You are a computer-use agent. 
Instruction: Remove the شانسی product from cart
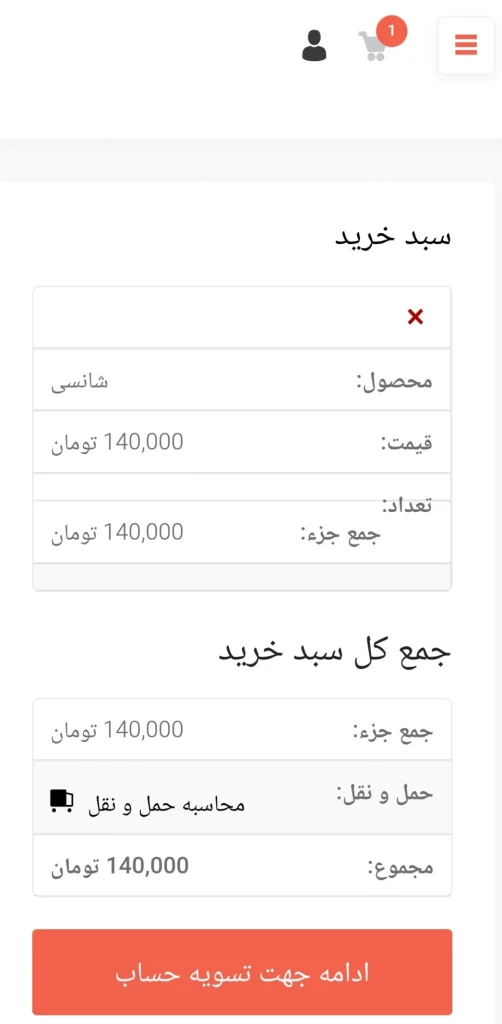415,317
